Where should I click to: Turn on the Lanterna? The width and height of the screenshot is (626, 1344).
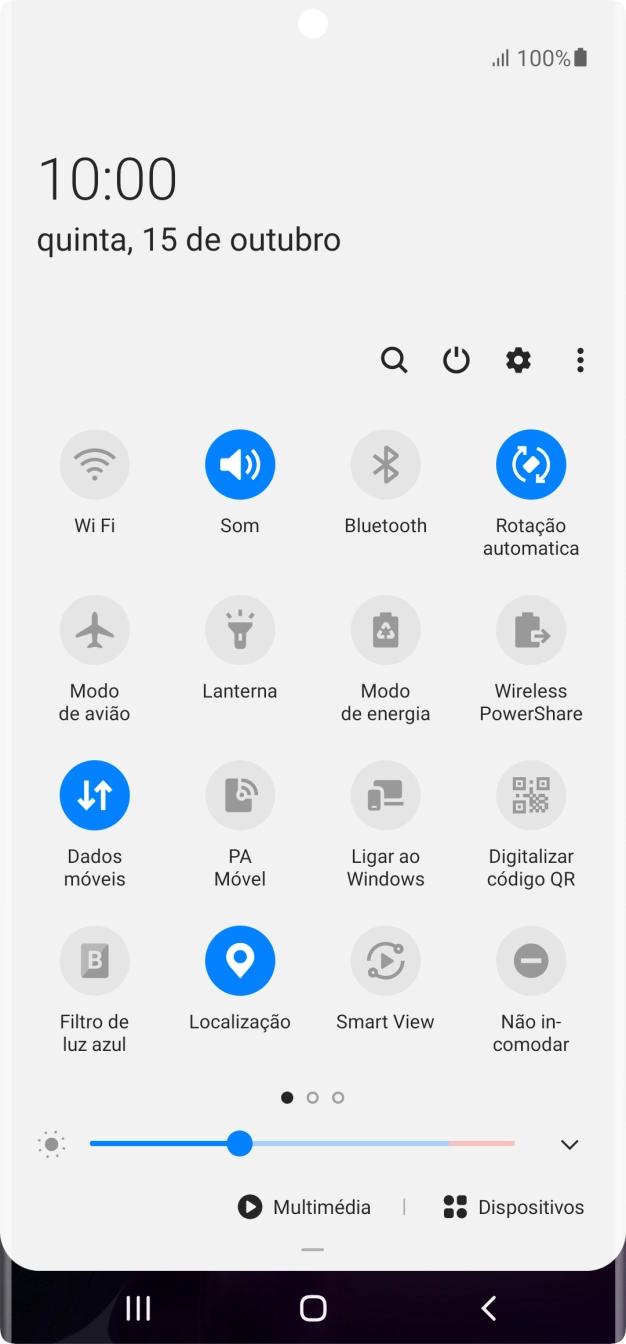pos(240,630)
